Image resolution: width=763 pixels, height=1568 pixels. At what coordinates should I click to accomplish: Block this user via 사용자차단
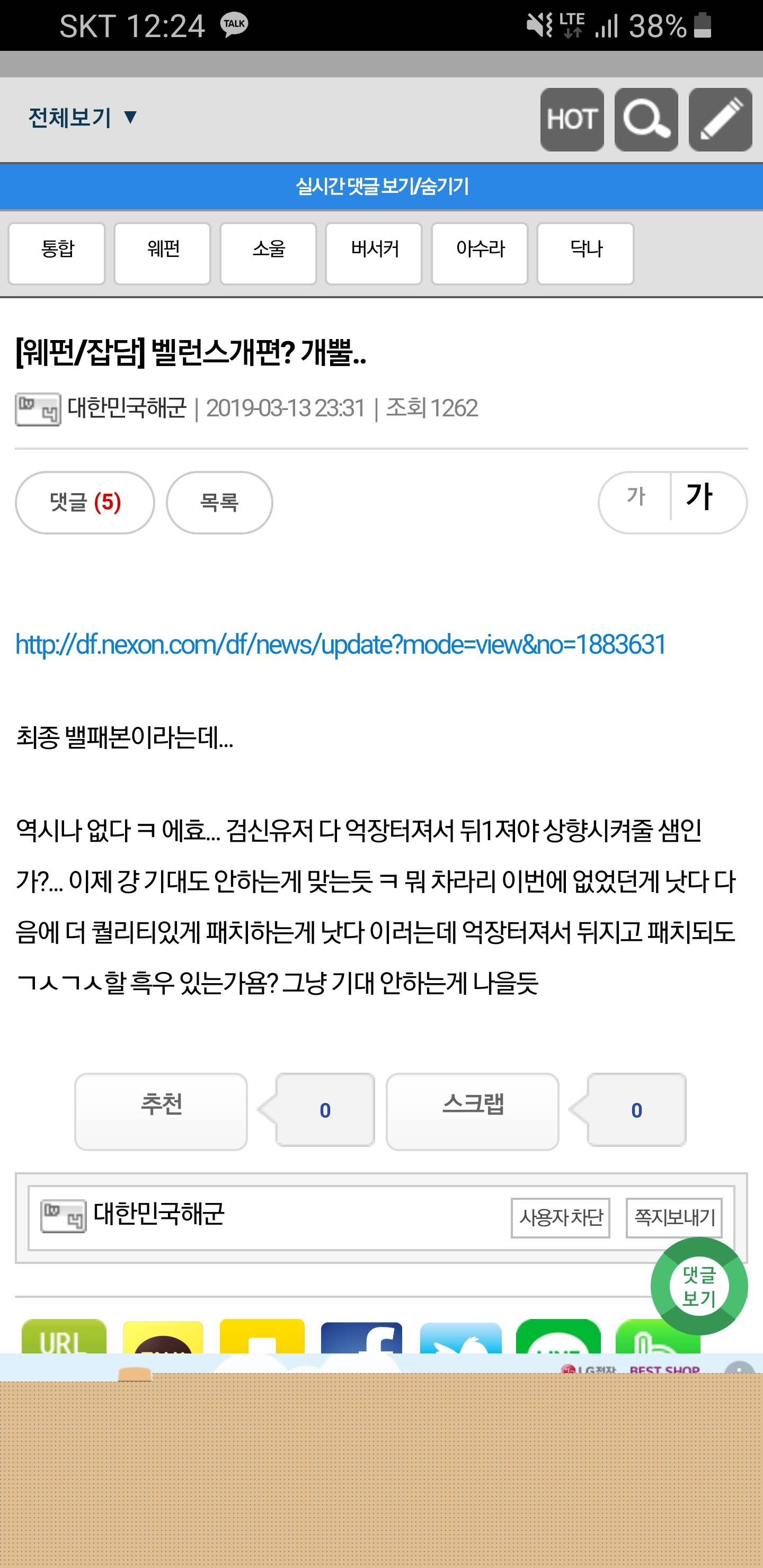pos(560,1217)
